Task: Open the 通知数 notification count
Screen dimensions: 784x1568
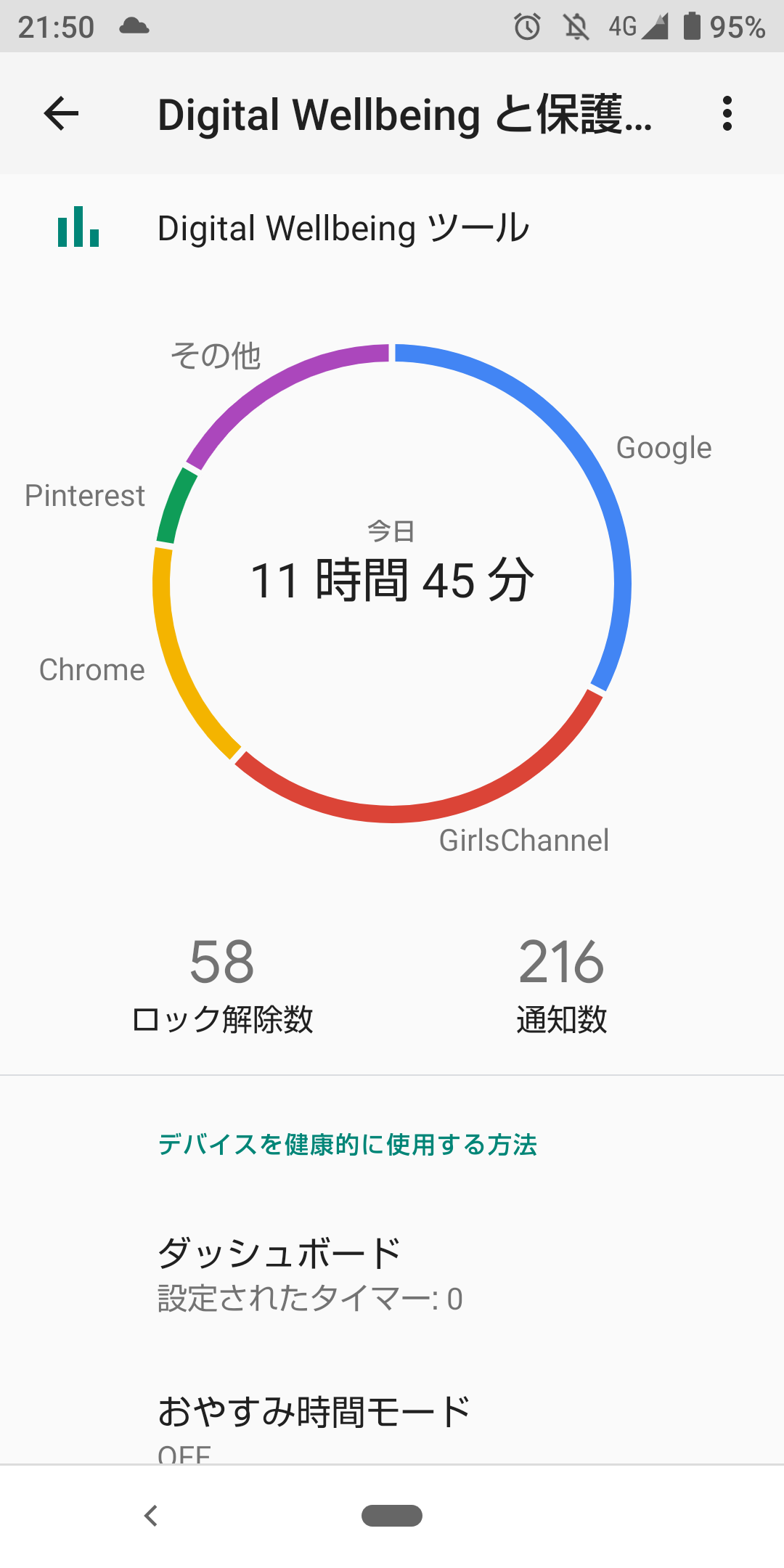Action: coord(561,984)
